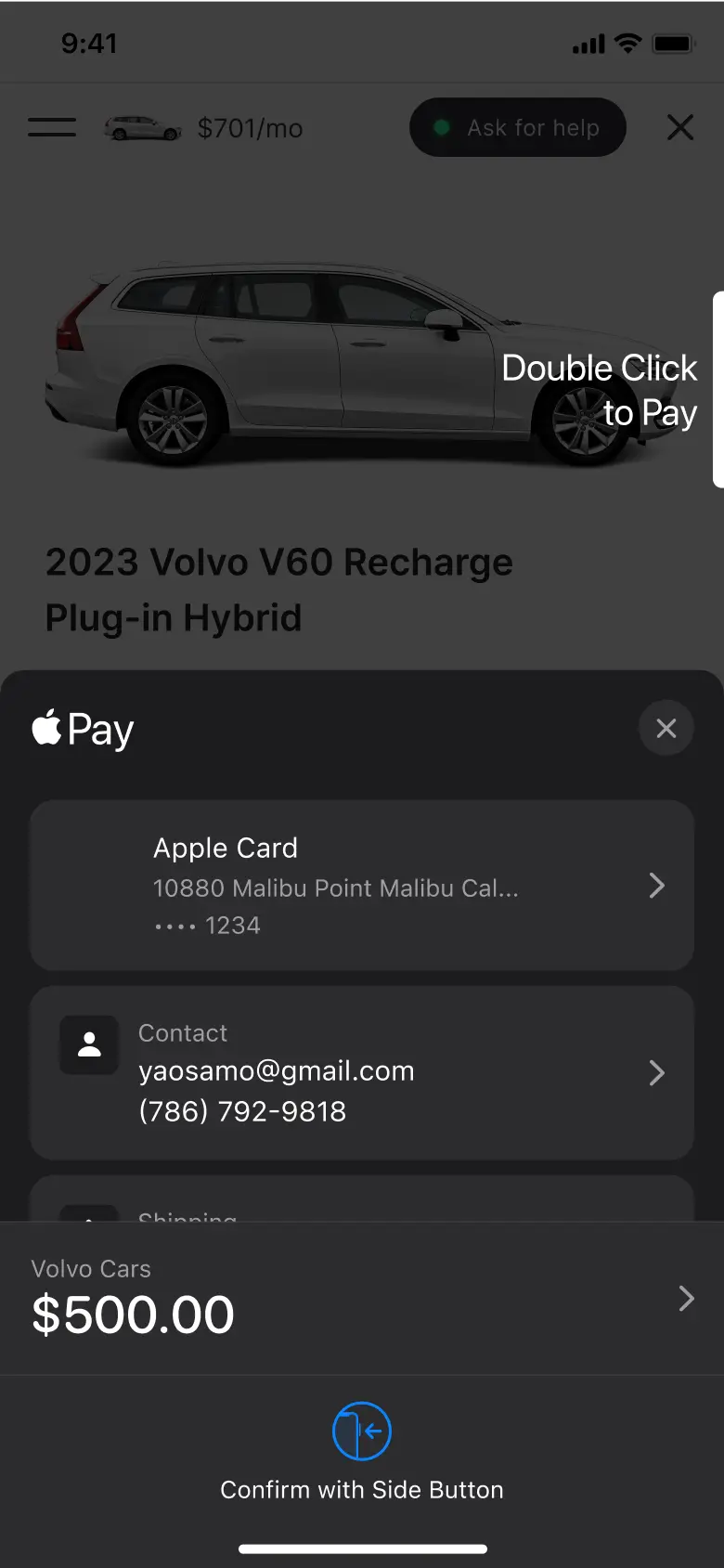Screen dimensions: 724x1568
Task: Tap the Ask for help button
Action: click(518, 128)
